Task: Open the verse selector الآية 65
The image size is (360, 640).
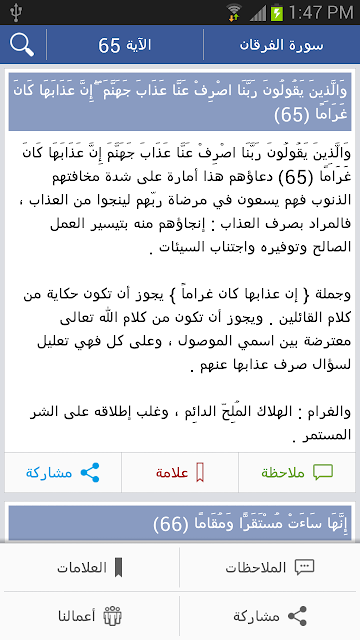Action: 125,45
